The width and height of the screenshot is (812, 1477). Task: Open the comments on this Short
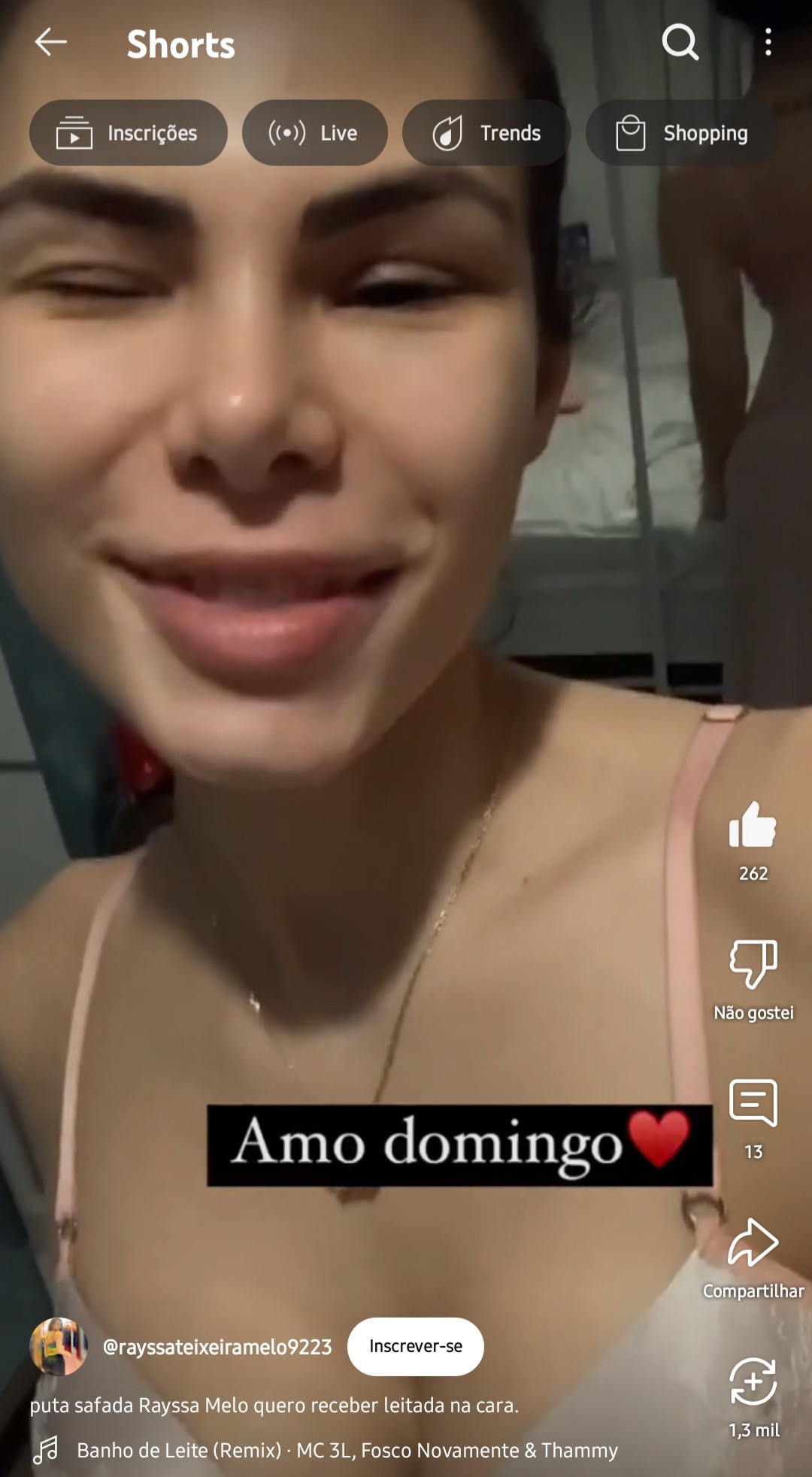[753, 1103]
